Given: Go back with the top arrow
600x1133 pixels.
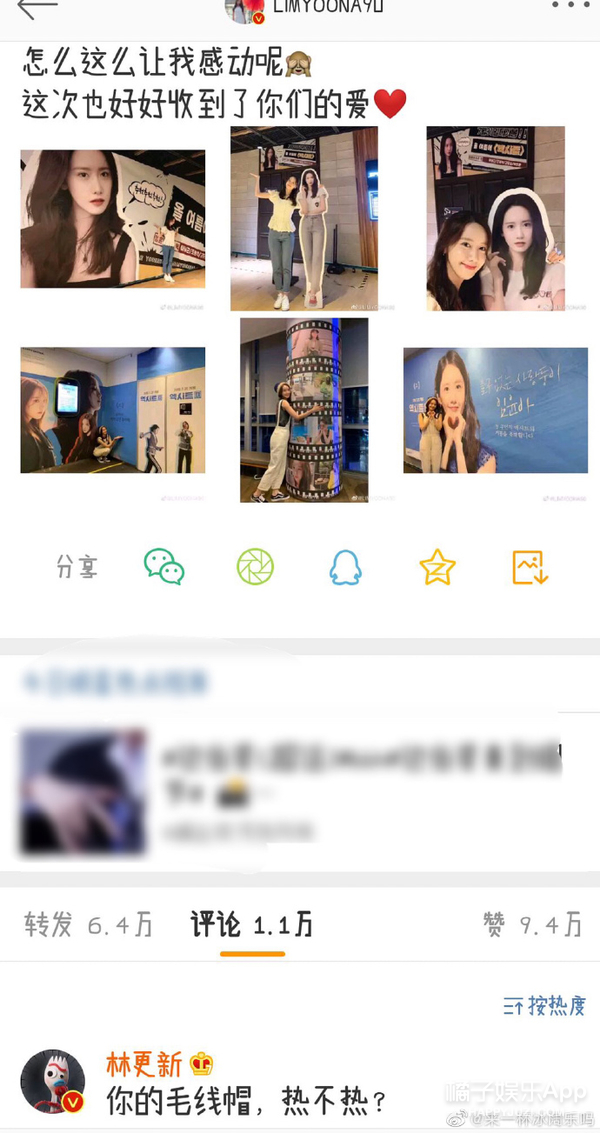Looking at the screenshot, I should coord(38,8).
